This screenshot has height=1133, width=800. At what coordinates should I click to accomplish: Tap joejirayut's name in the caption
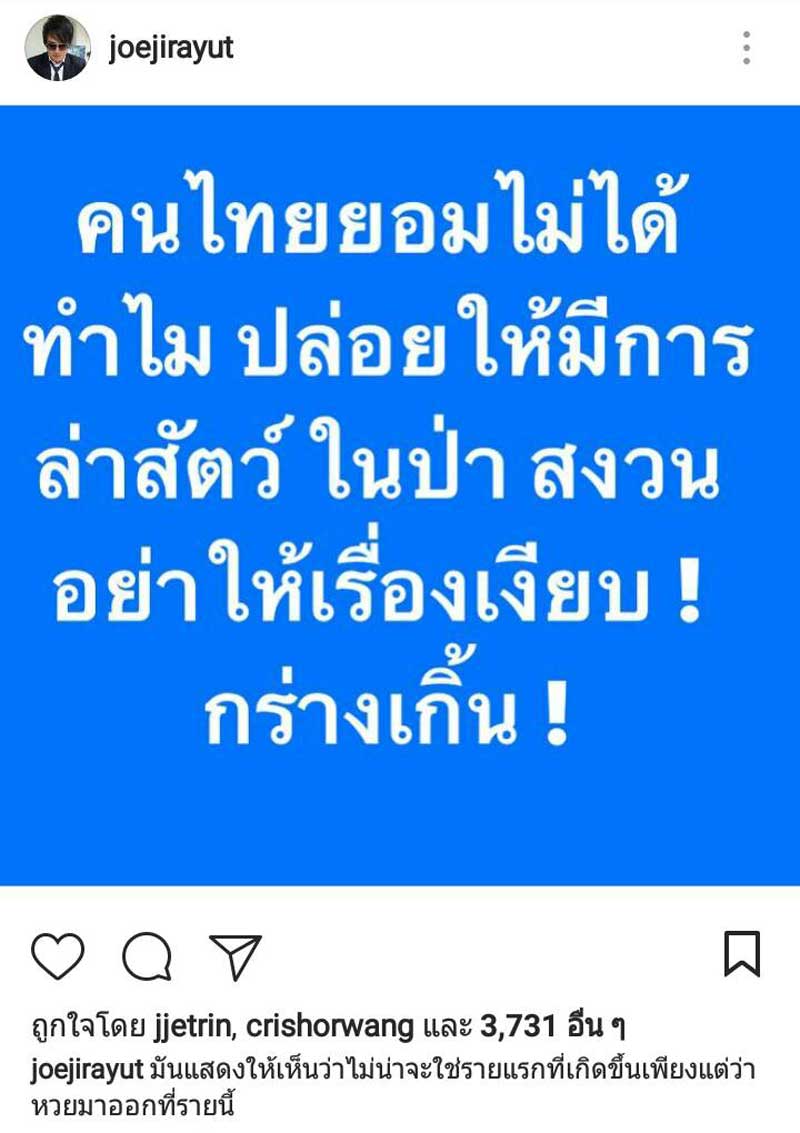pyautogui.click(x=87, y=1070)
